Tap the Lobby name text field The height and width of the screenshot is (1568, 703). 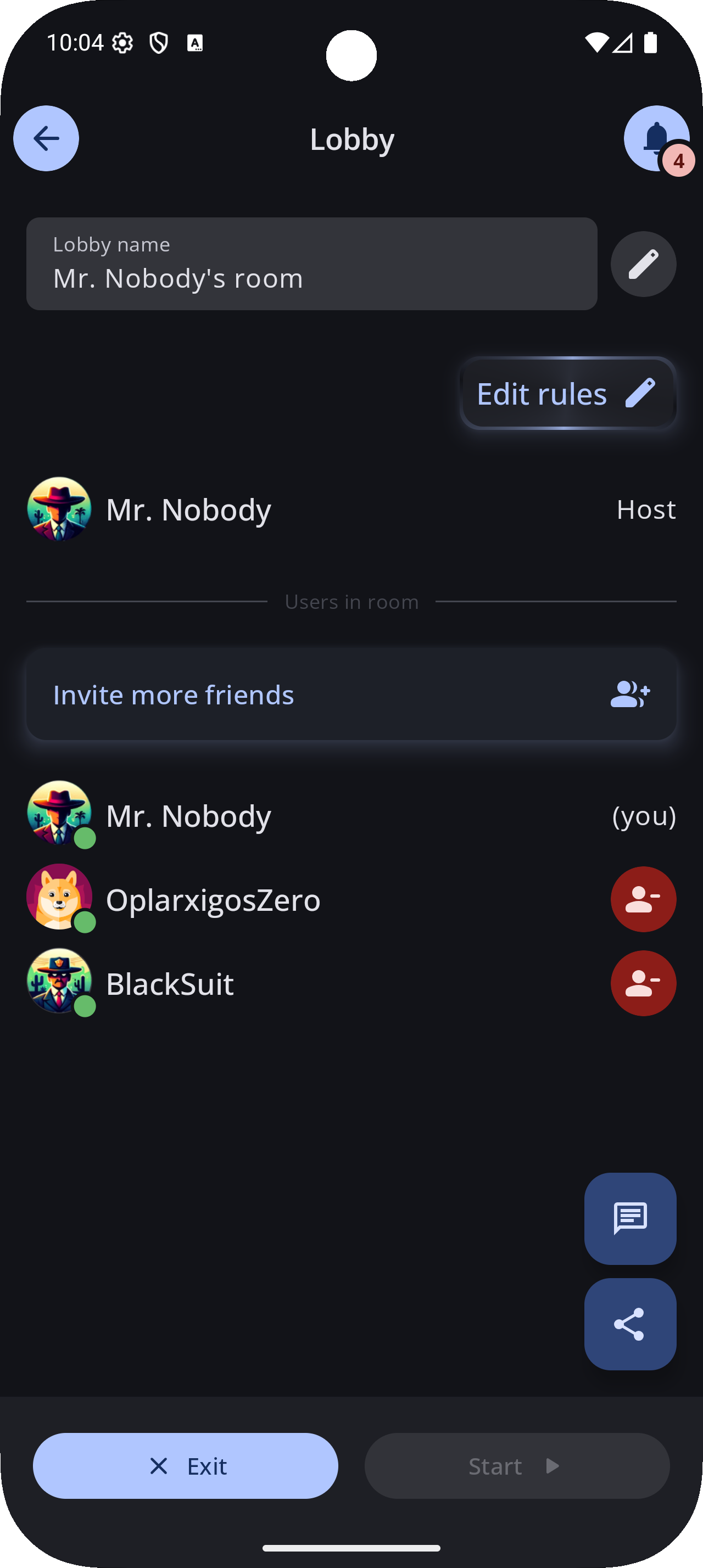click(311, 264)
